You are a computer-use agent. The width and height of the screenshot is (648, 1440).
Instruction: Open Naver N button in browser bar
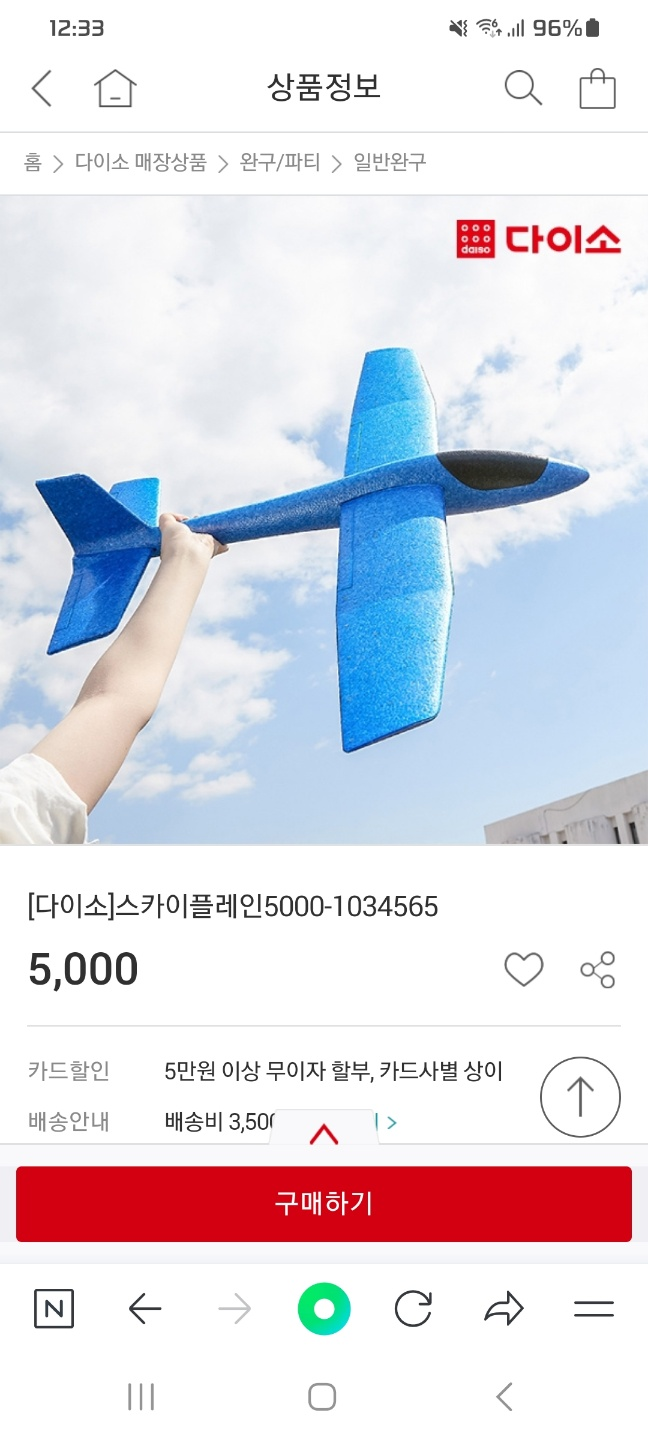click(x=54, y=1309)
